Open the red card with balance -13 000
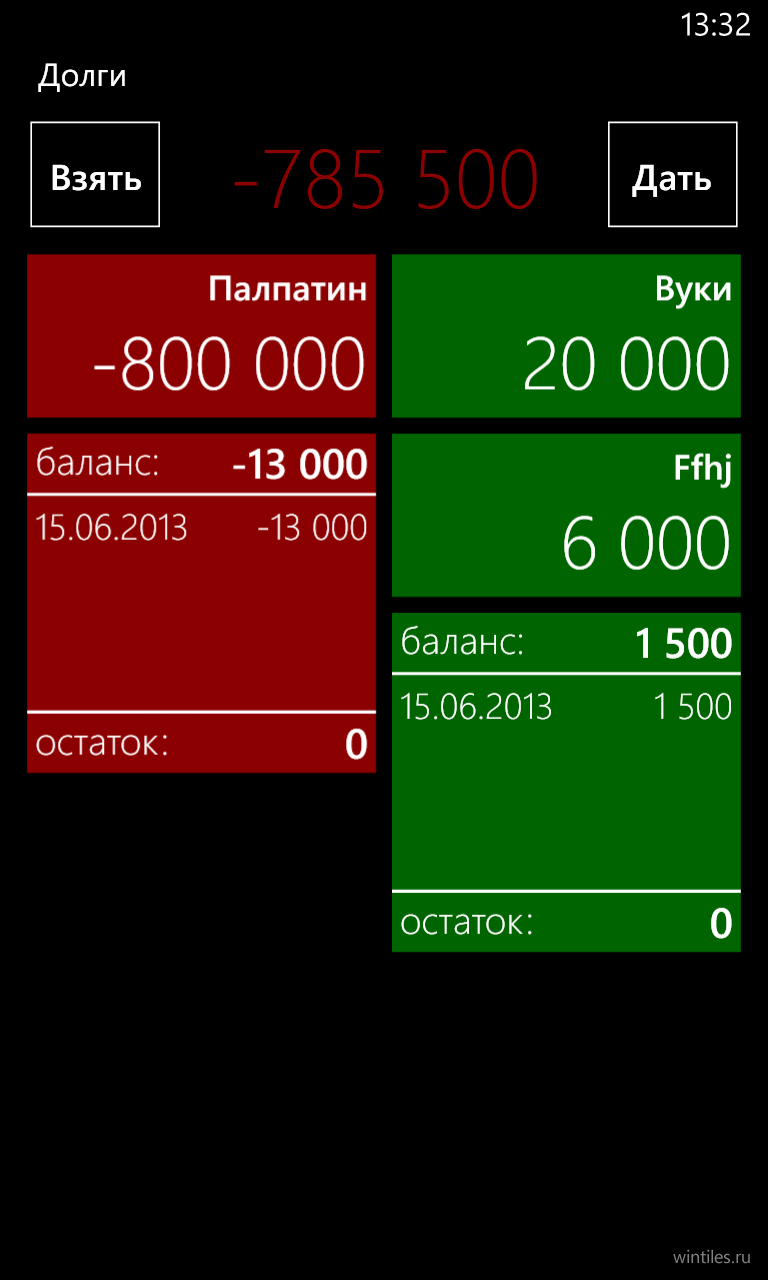 (x=201, y=603)
